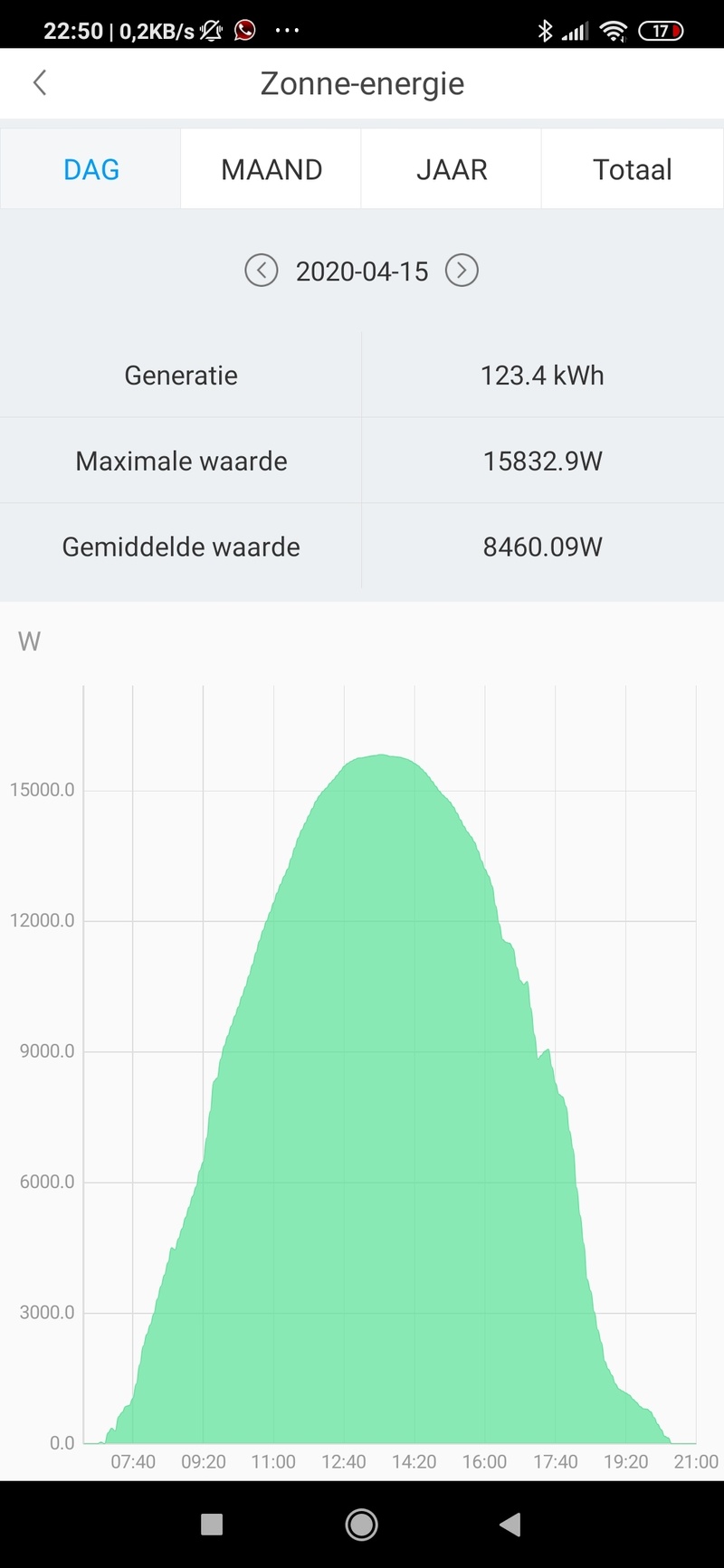The image size is (724, 1568).
Task: Switch to the JAAR tab
Action: point(452,169)
